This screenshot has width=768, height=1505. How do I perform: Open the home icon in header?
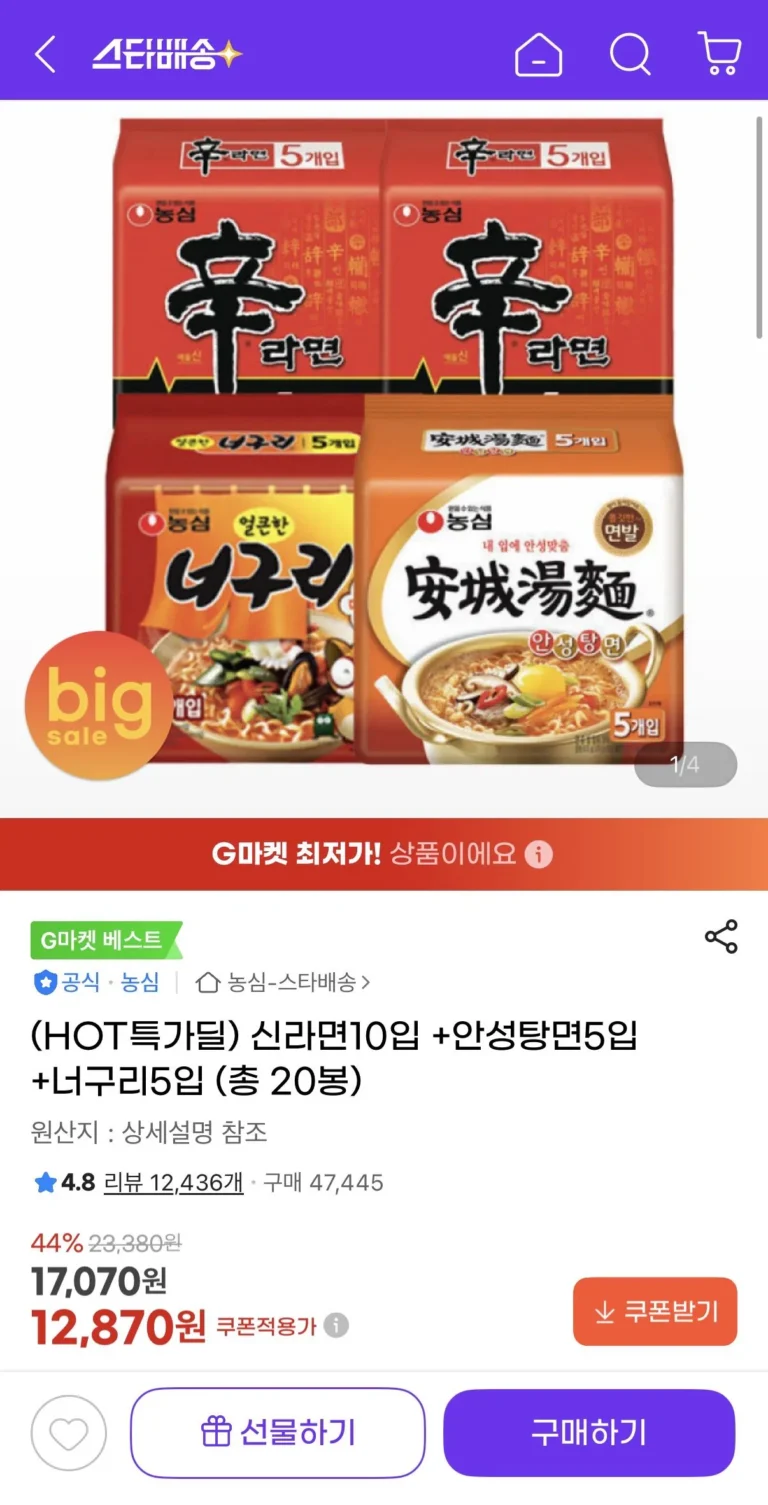pos(538,54)
